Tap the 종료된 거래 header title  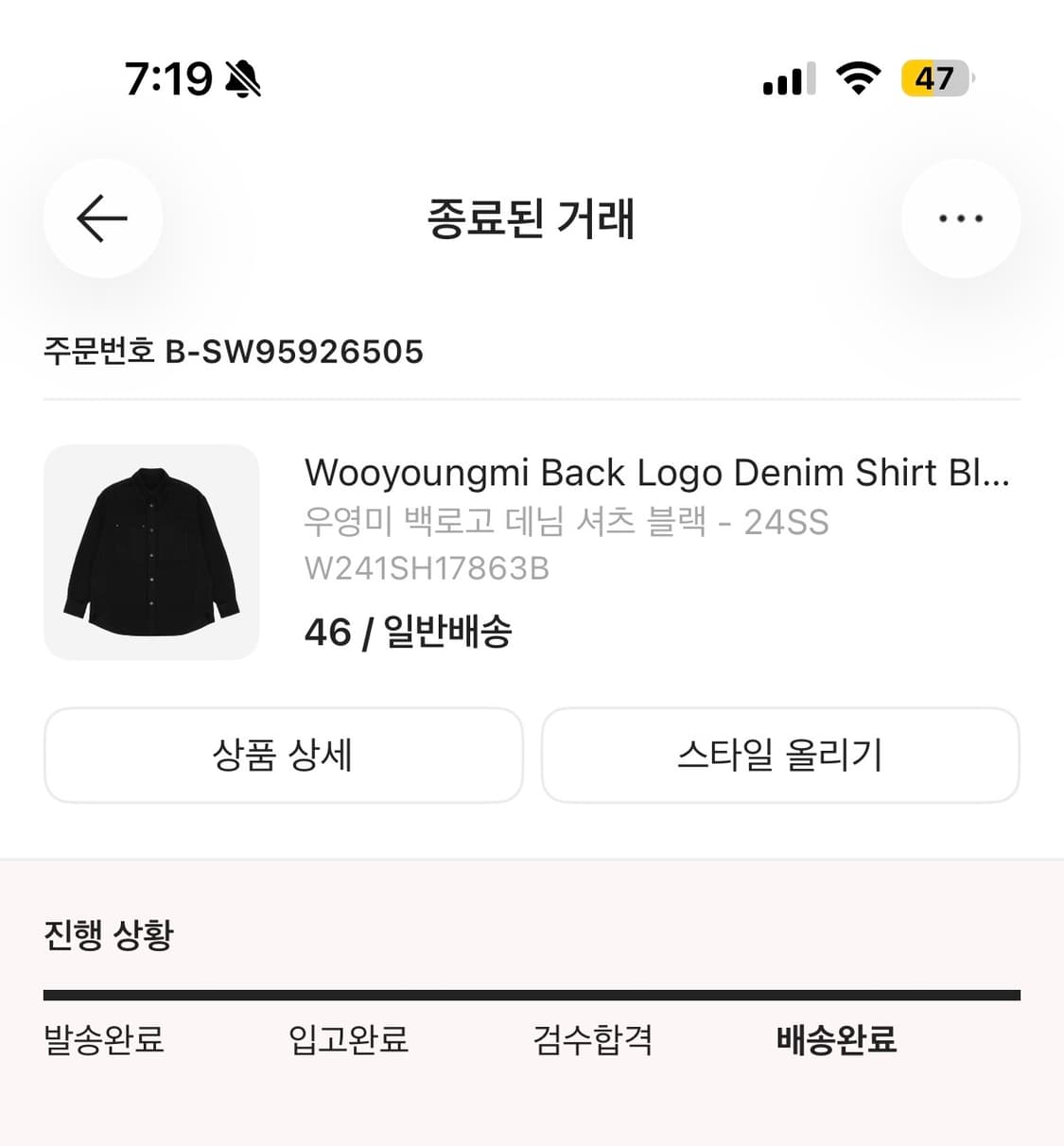coord(532,219)
